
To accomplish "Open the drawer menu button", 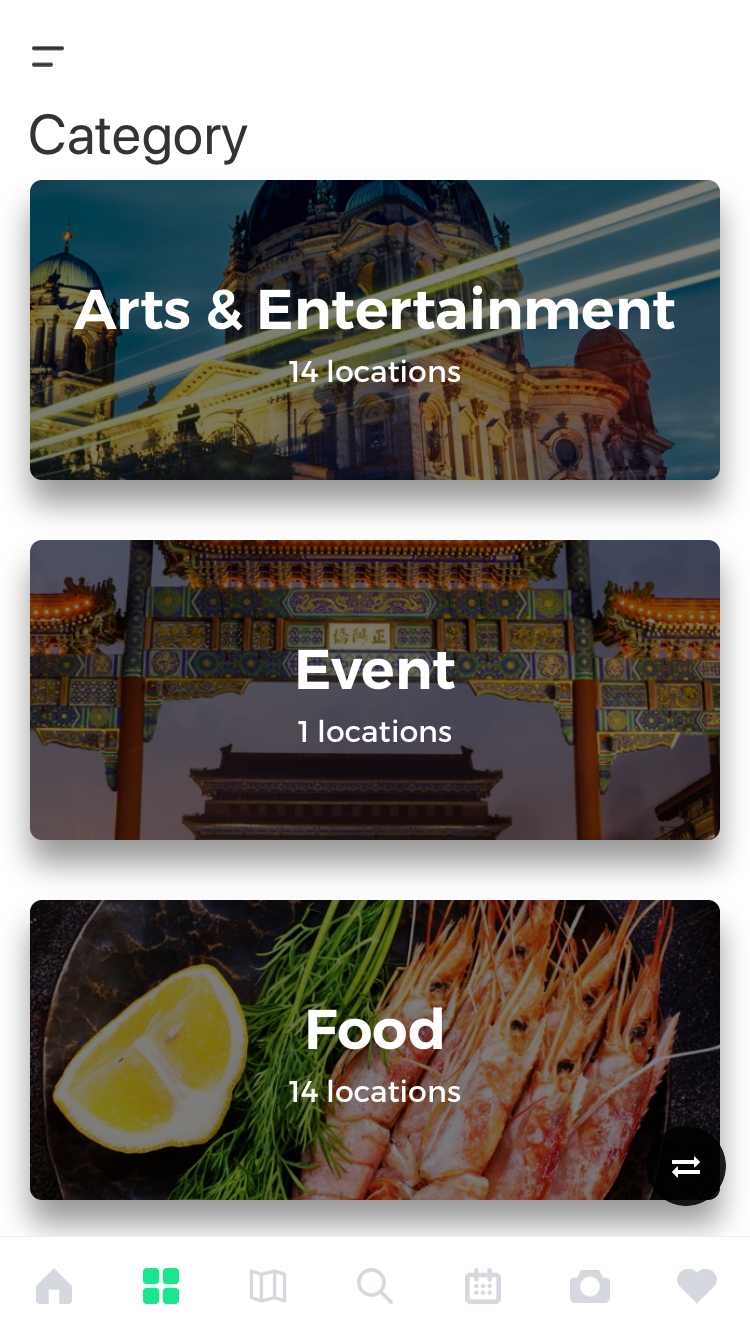I will (x=47, y=57).
